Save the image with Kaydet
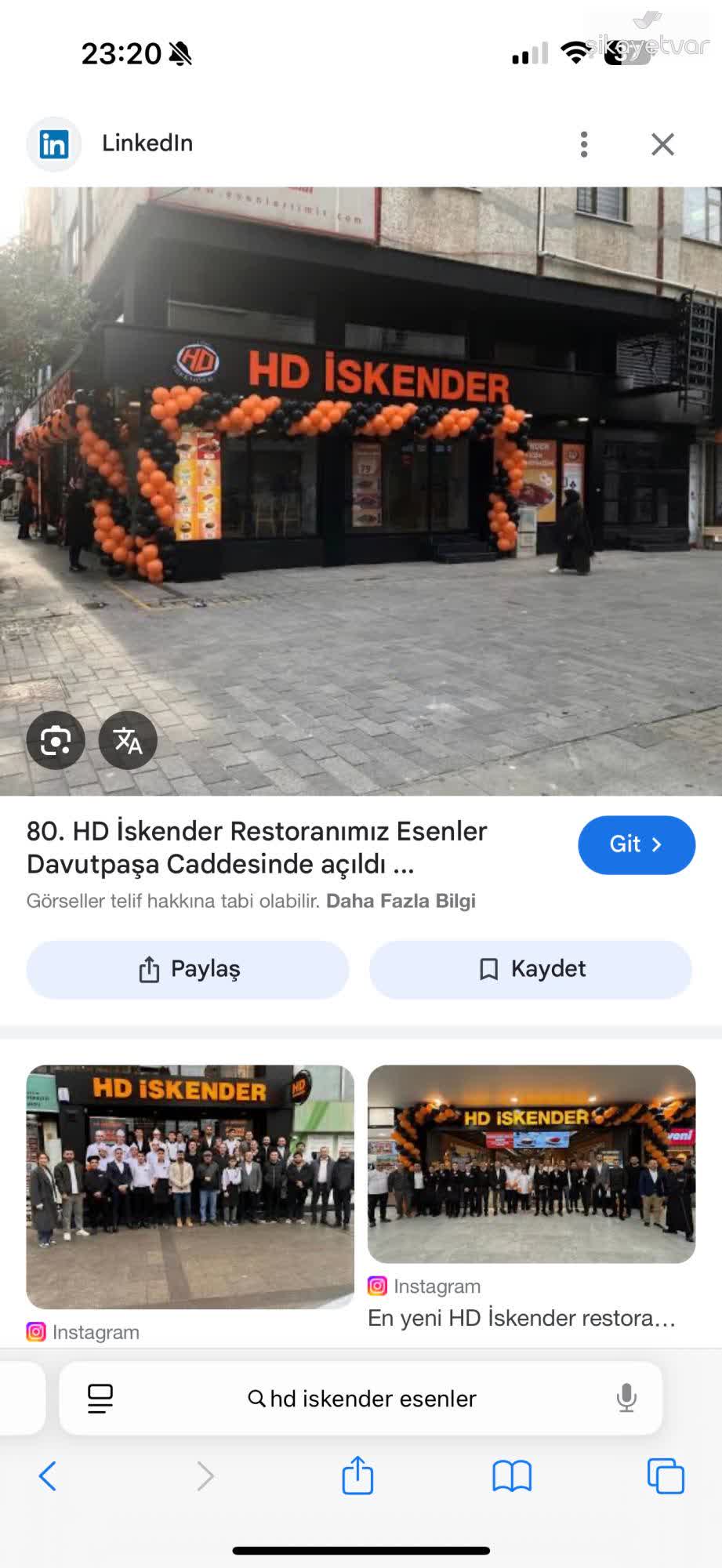Screen dimensions: 722x1568 pyautogui.click(x=530, y=969)
